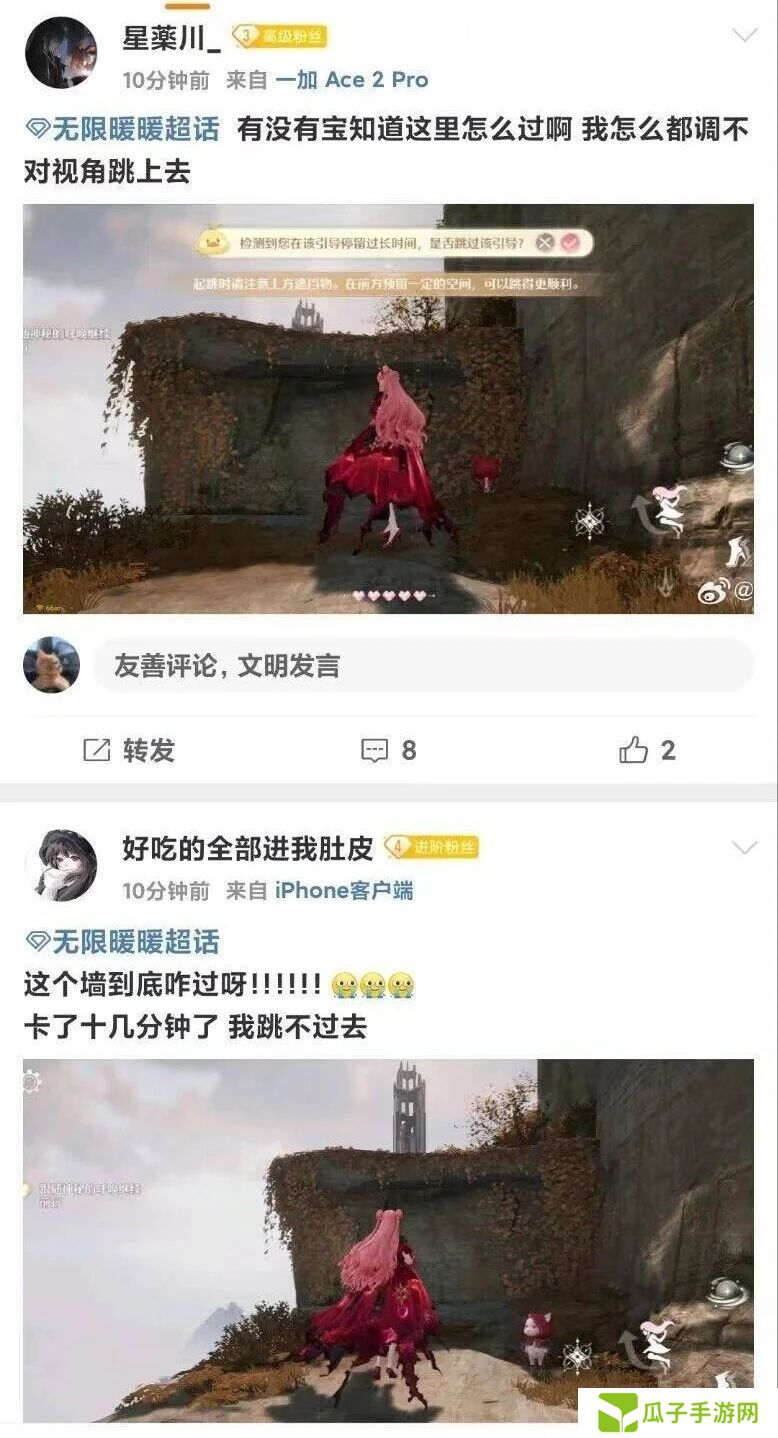This screenshot has height=1438, width=778.
Task: Expand the chevron menu on 星藥川_'s post
Action: [744, 36]
